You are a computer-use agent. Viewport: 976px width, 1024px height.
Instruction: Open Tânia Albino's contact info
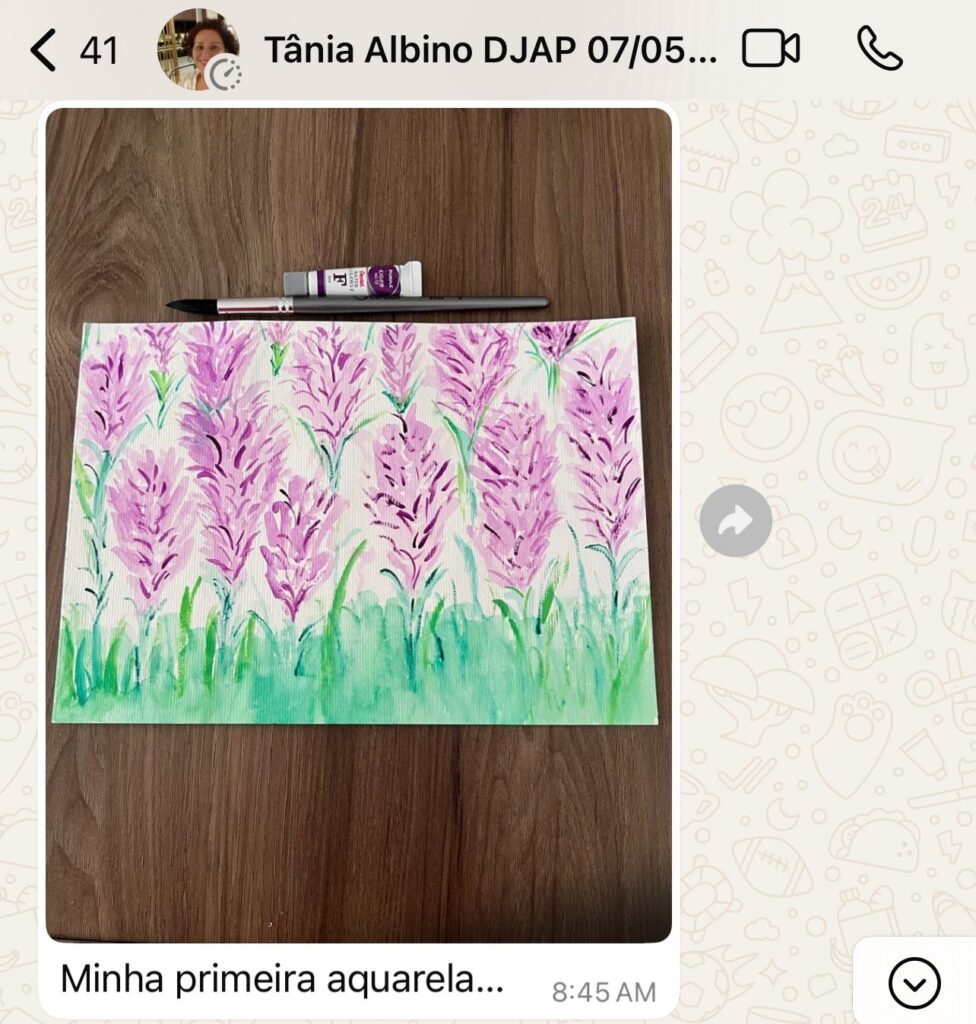tap(490, 50)
